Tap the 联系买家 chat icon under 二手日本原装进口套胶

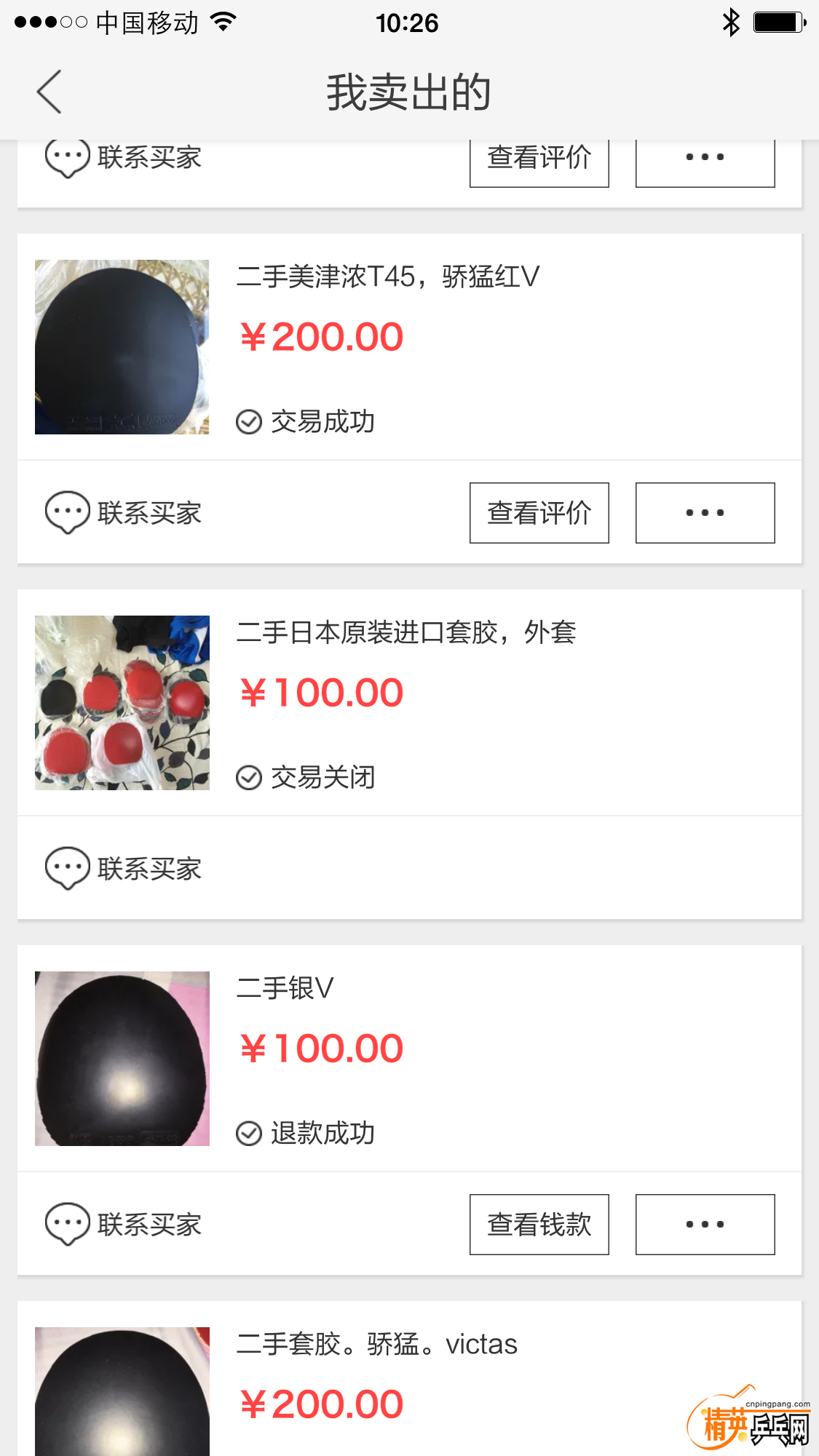[68, 867]
